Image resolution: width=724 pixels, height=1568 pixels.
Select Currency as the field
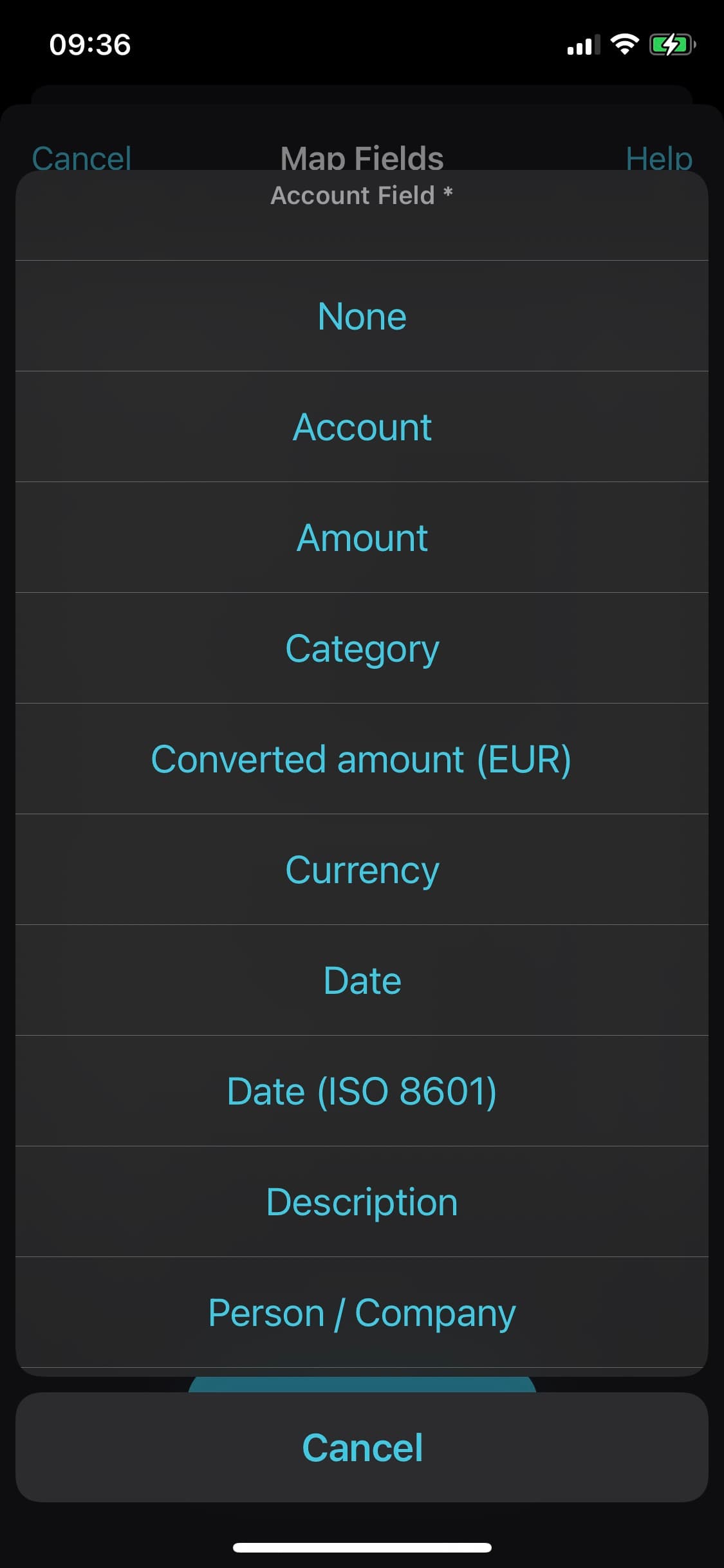362,870
